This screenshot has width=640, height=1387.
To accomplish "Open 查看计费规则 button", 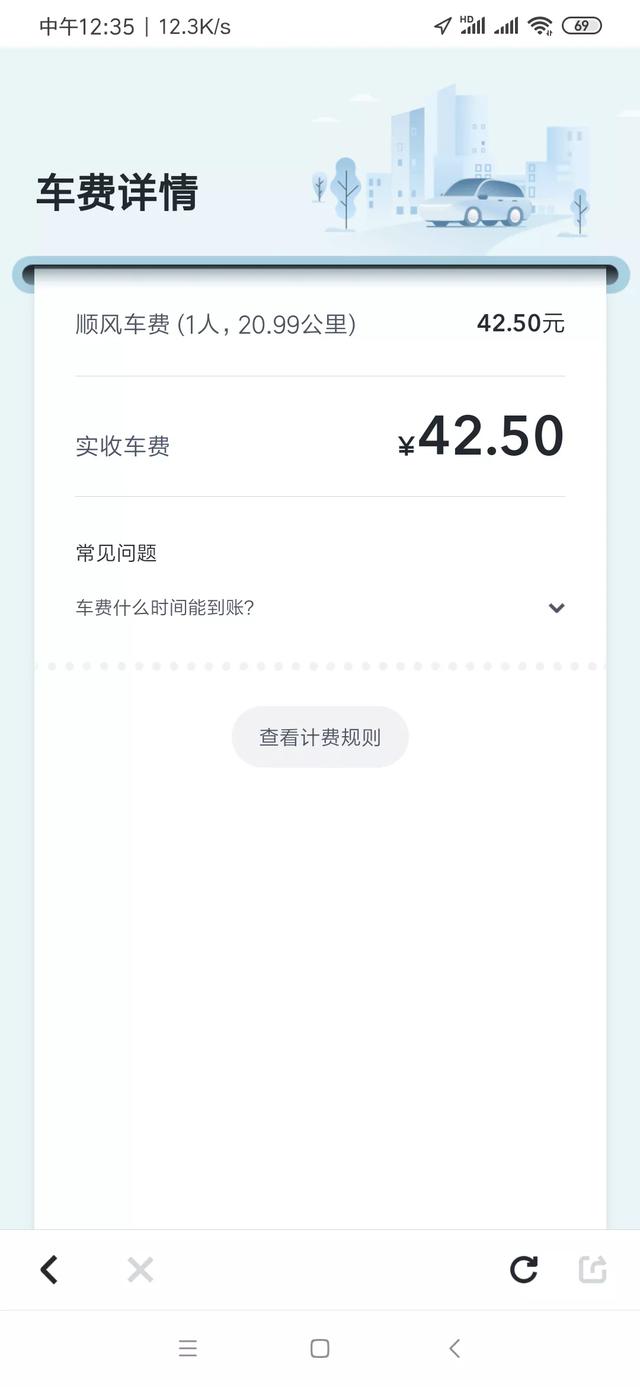I will click(x=320, y=737).
